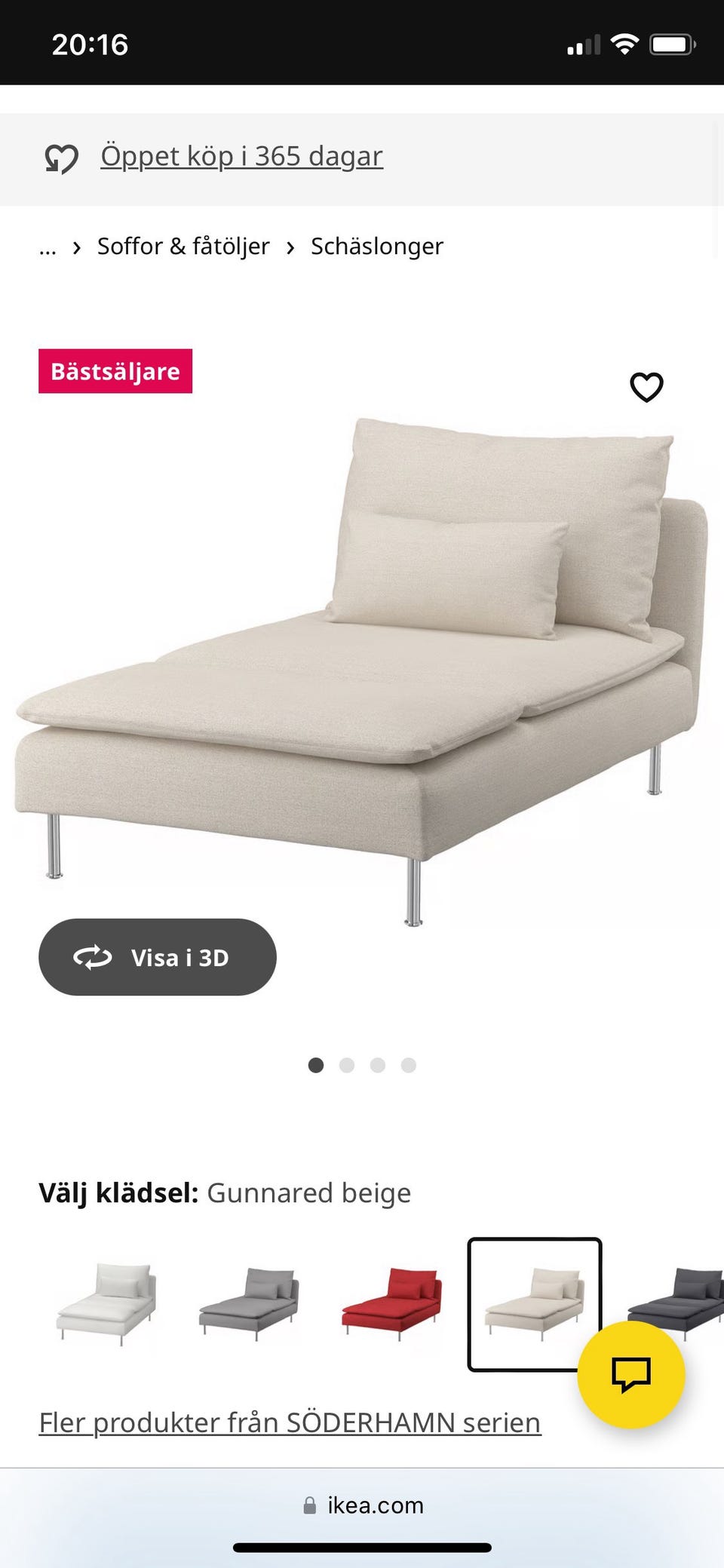
Task: Open the yellow chat bubble button
Action: coord(631,1374)
